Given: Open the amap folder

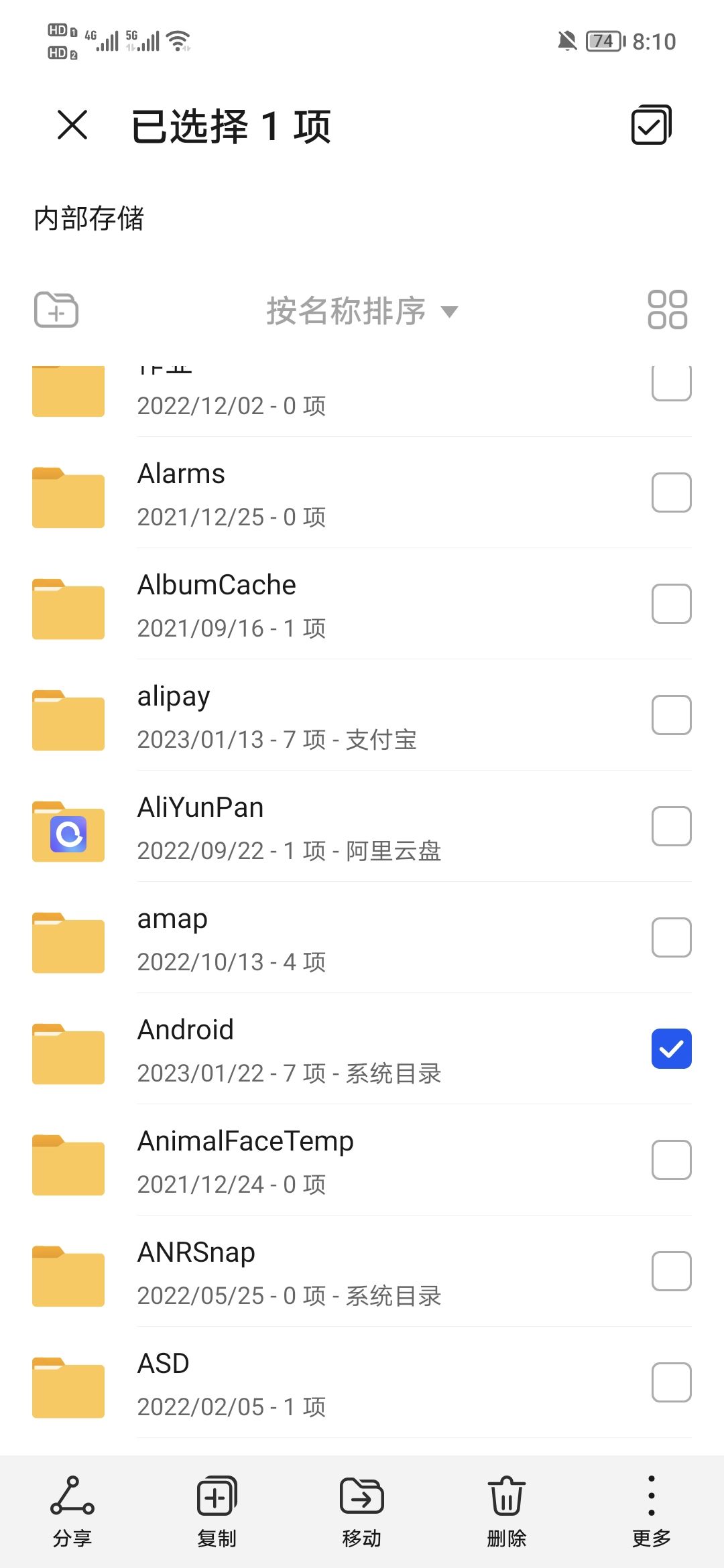Looking at the screenshot, I should pyautogui.click(x=268, y=937).
